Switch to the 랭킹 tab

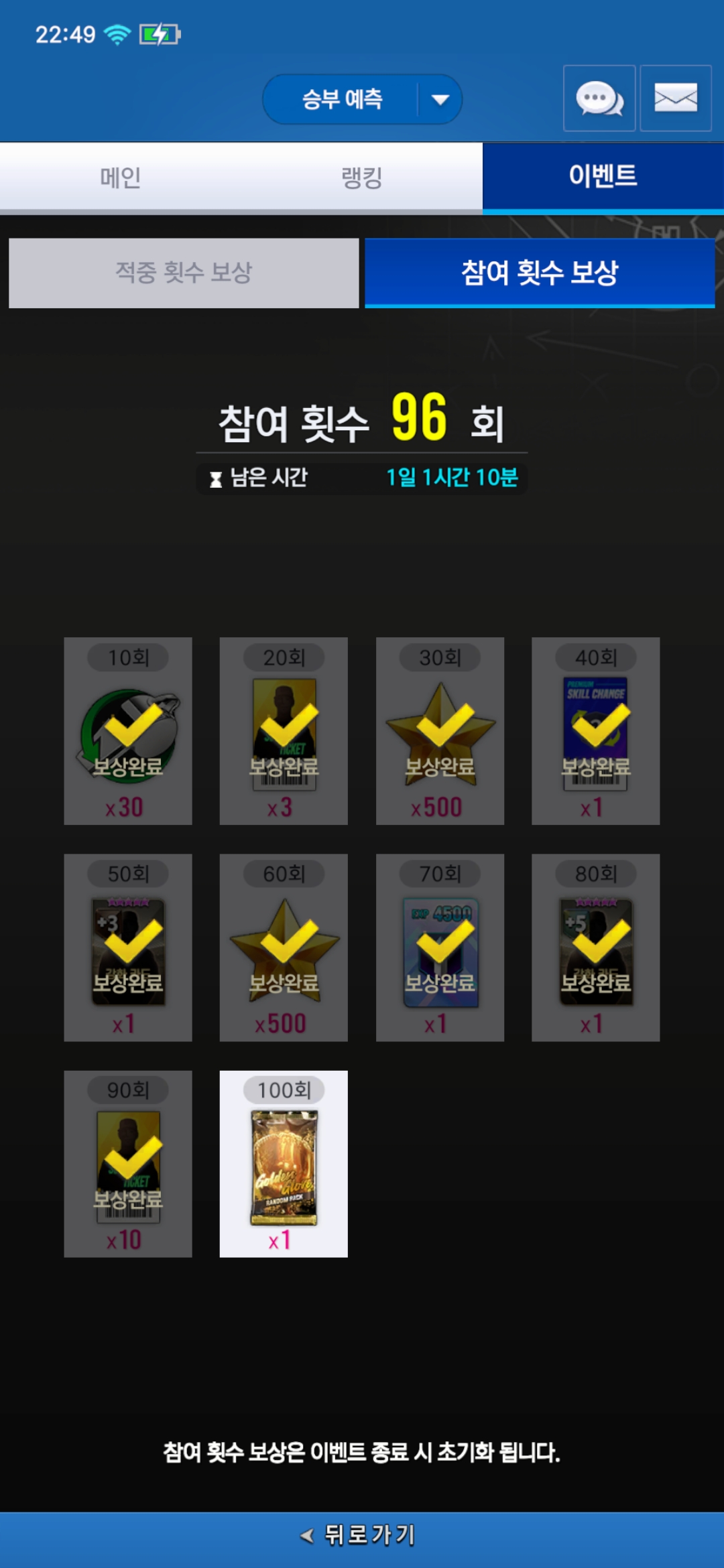362,178
